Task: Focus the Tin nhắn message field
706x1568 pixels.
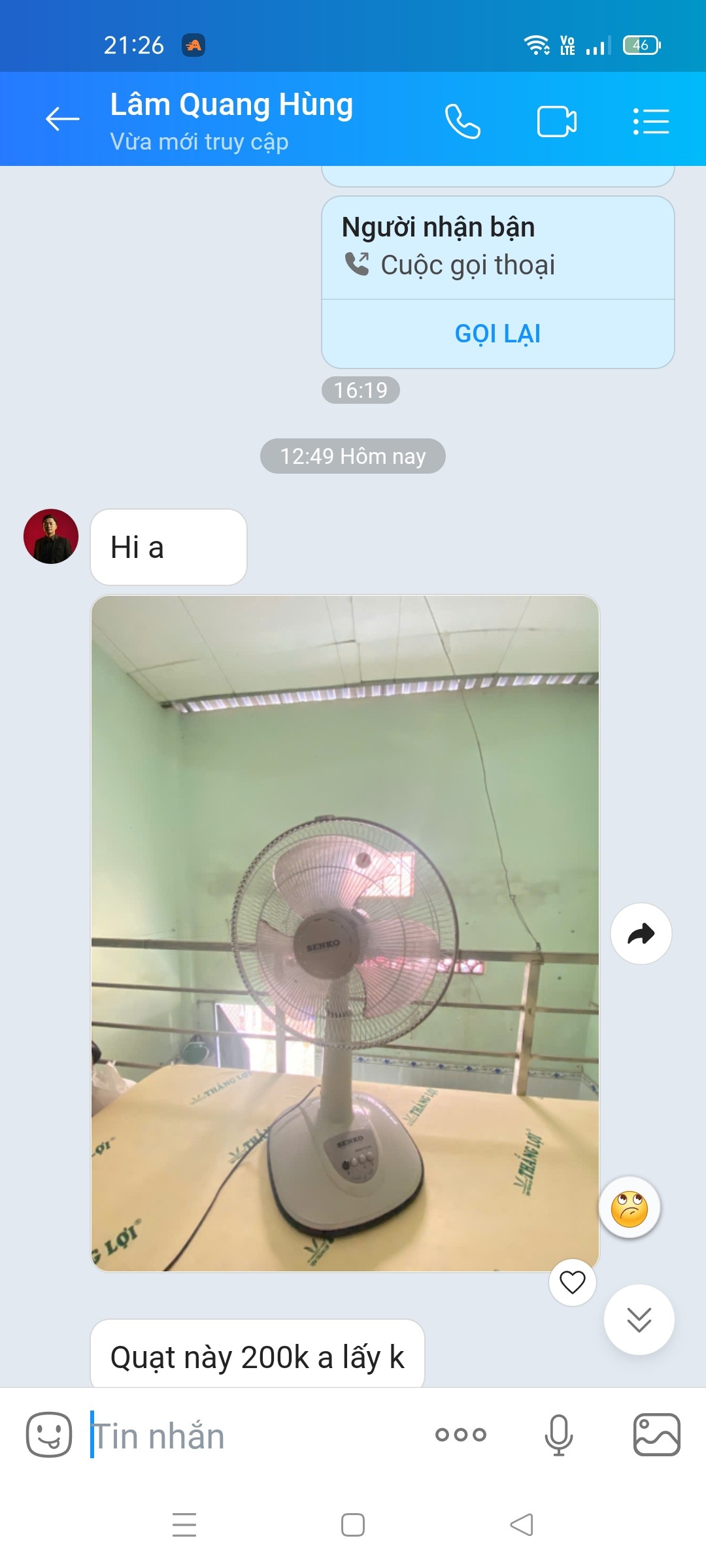Action: (255, 1436)
